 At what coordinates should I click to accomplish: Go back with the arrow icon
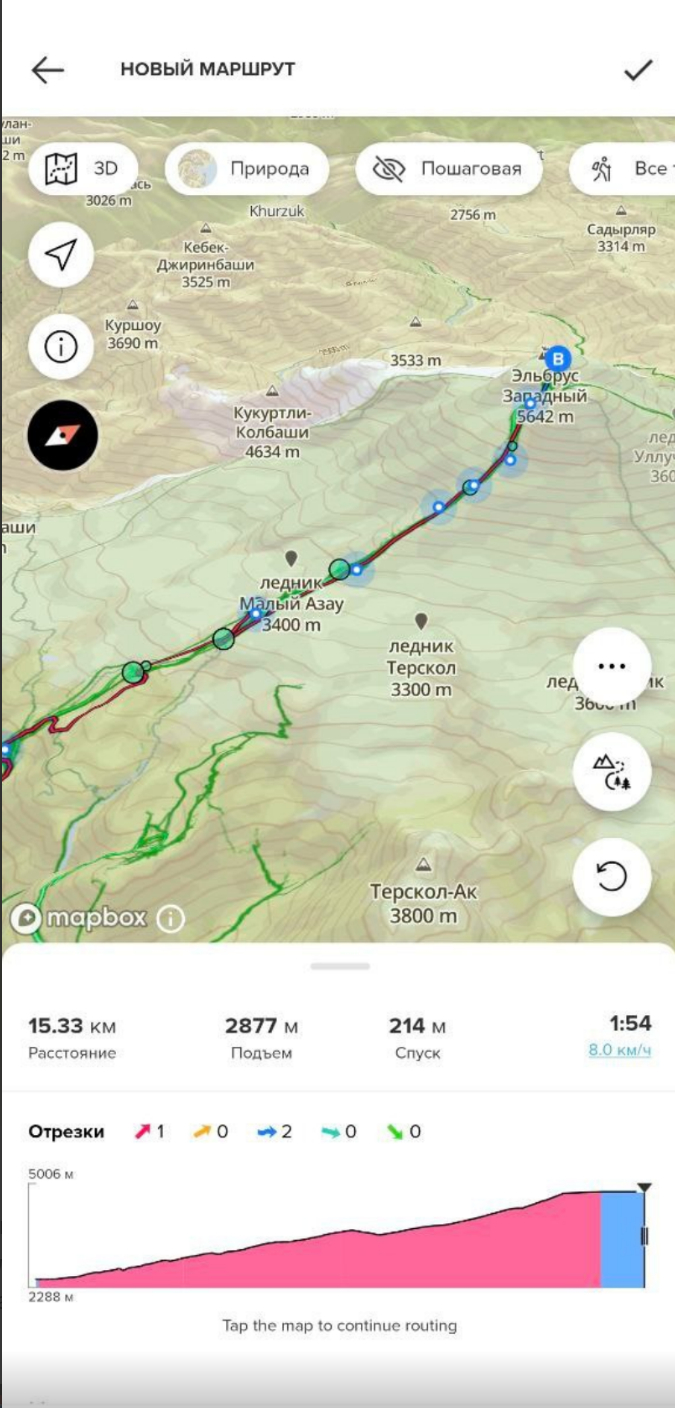47,69
